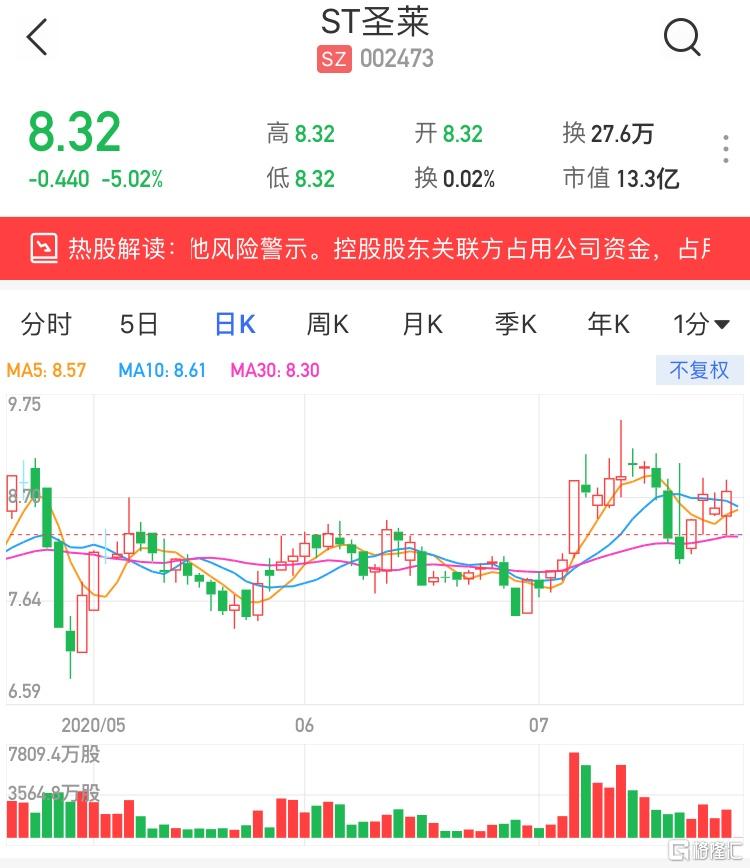Switch to the 季K quarterly tab
This screenshot has width=750, height=868.
pos(513,324)
